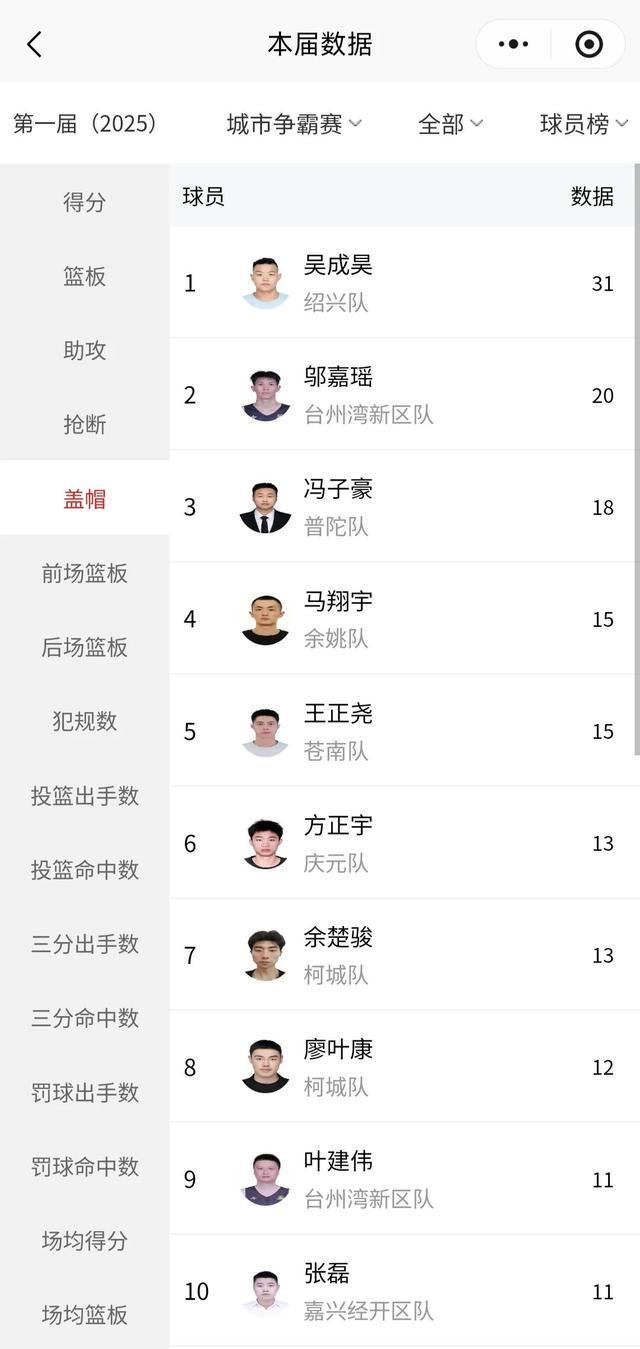Switch to the 犯规数 tab
Image resolution: width=640 pixels, height=1349 pixels.
[84, 721]
